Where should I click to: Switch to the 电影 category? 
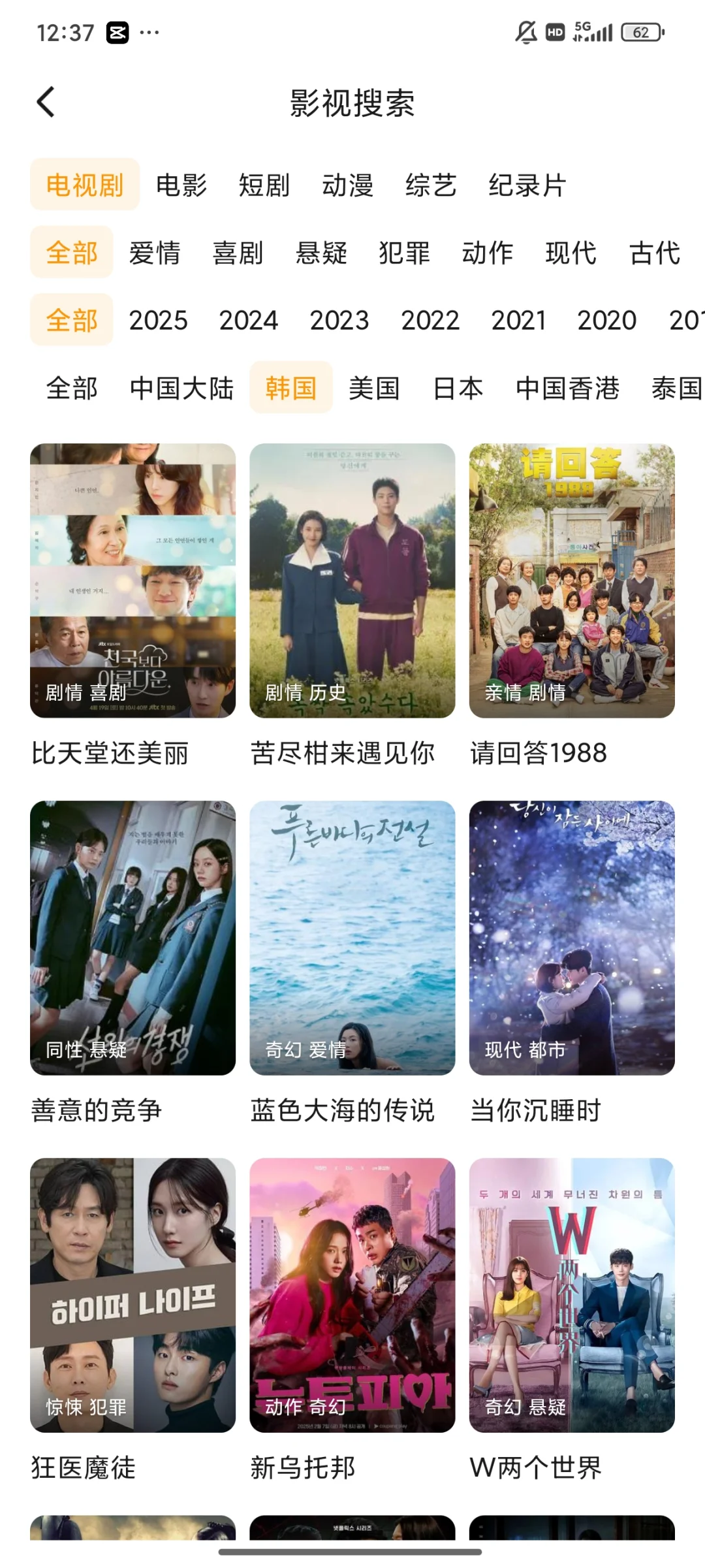tap(181, 185)
